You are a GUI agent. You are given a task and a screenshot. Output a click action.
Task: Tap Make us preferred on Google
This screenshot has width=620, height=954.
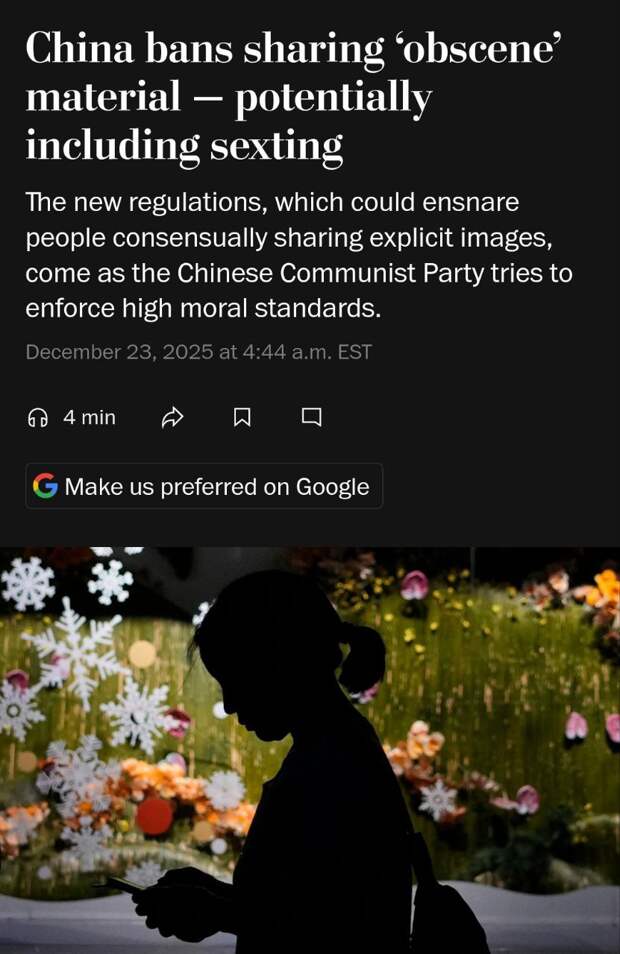204,486
